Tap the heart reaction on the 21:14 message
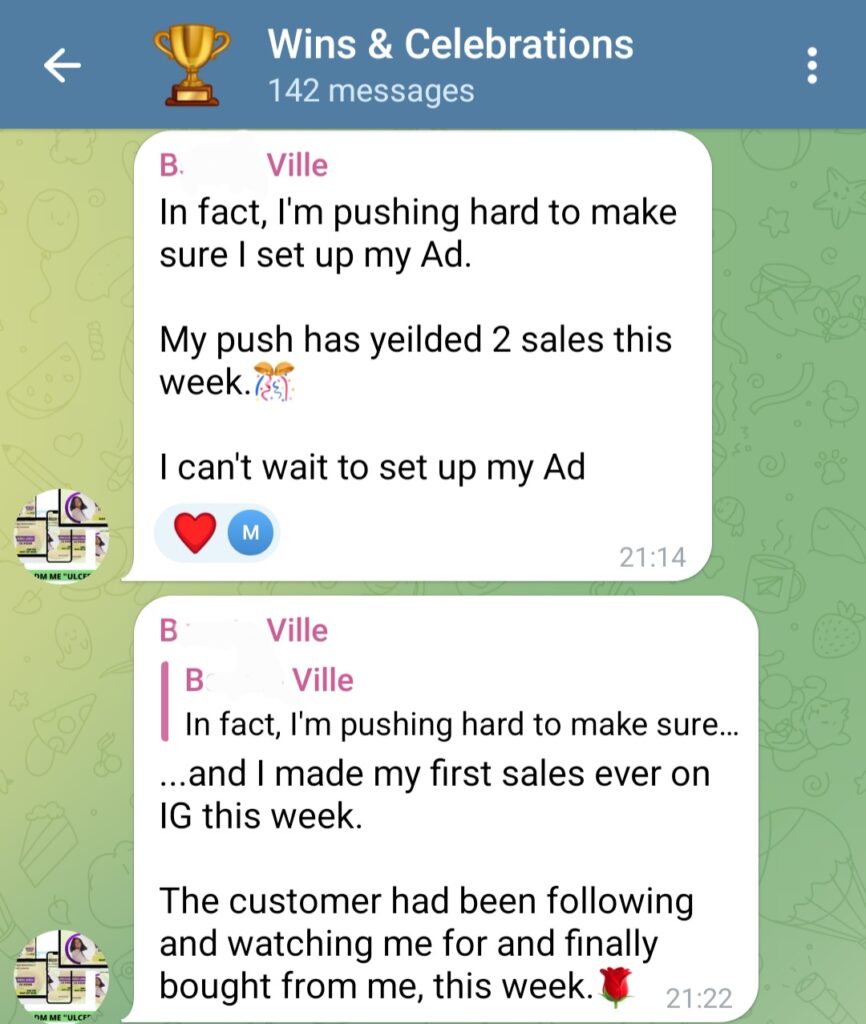866x1024 pixels. pyautogui.click(x=195, y=533)
